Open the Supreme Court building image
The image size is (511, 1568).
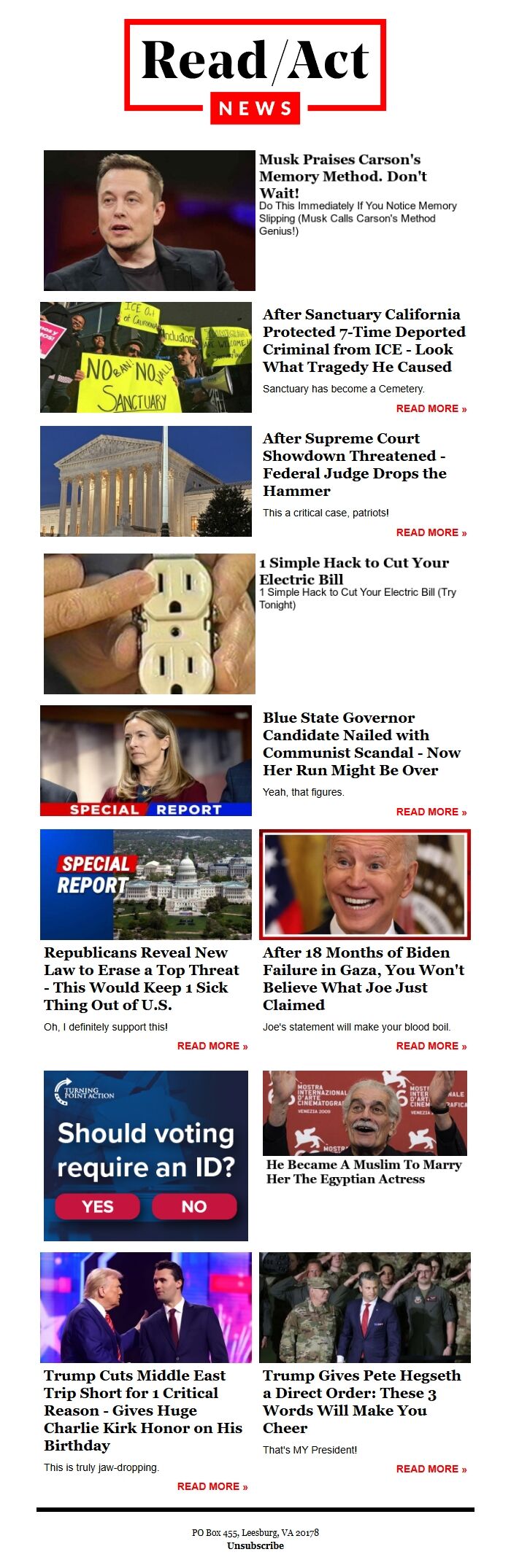pos(145,481)
